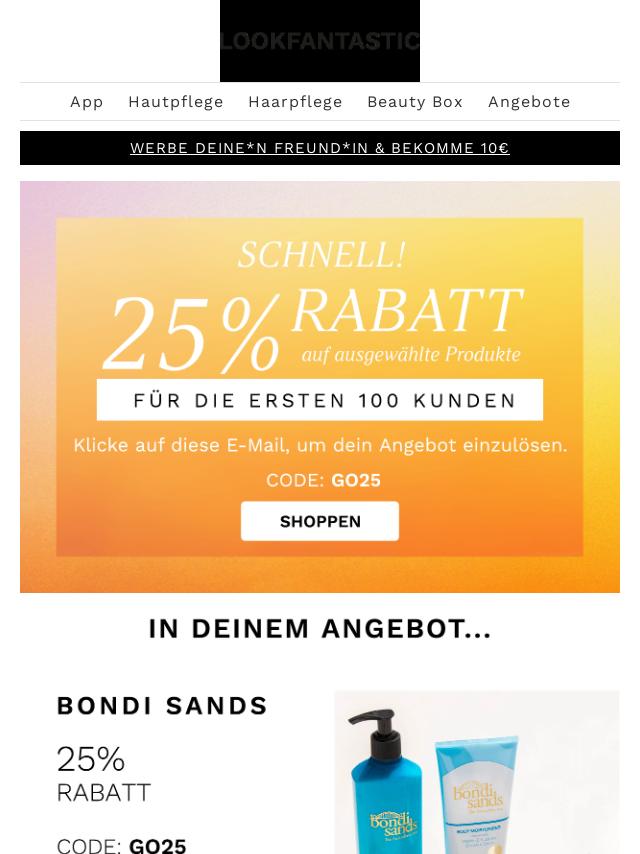
Task: Open the Haarpflege section
Action: 295,102
